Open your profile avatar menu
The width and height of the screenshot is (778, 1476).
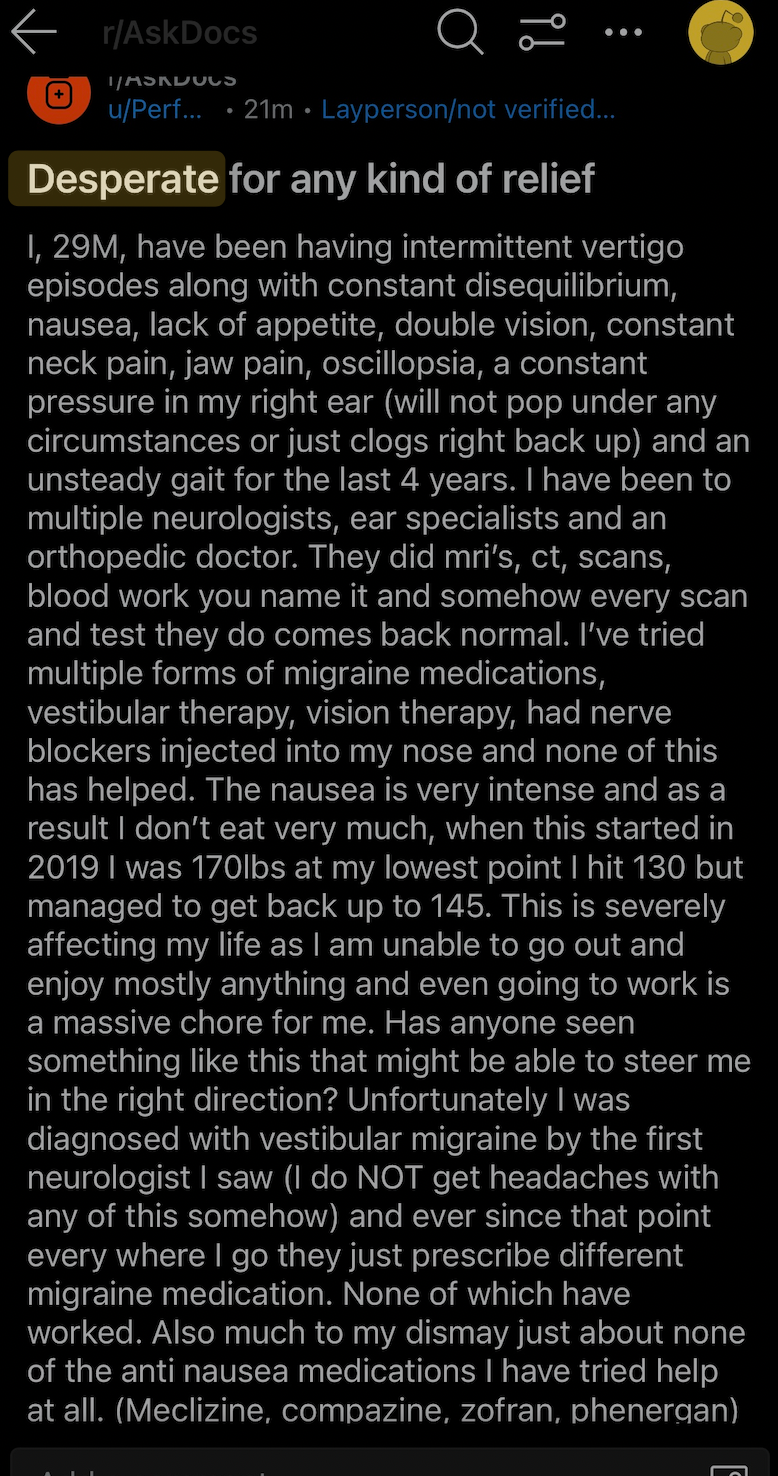pos(721,33)
